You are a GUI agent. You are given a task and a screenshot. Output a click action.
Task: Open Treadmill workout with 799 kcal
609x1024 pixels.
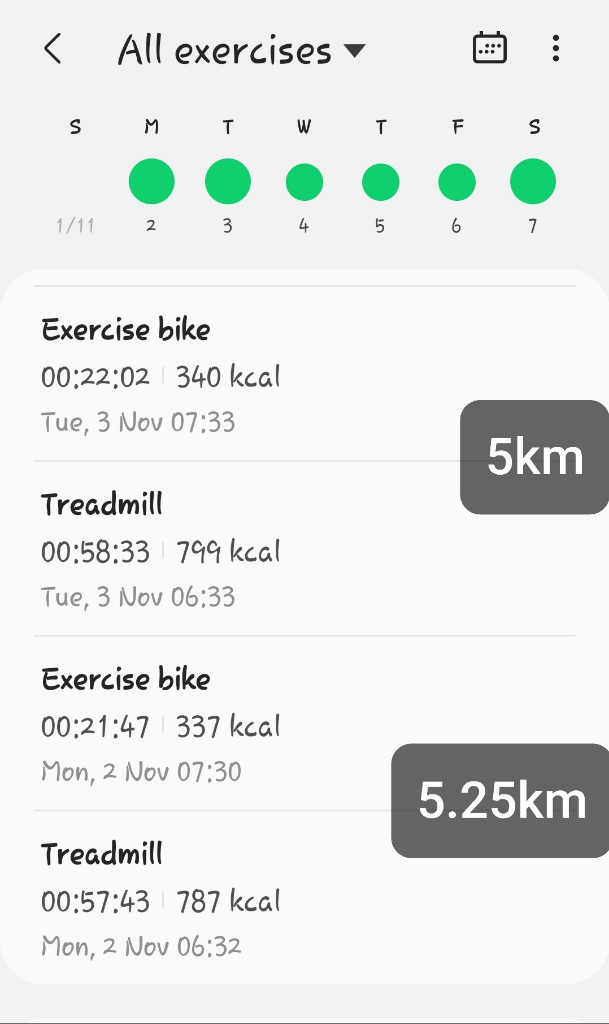(x=305, y=549)
